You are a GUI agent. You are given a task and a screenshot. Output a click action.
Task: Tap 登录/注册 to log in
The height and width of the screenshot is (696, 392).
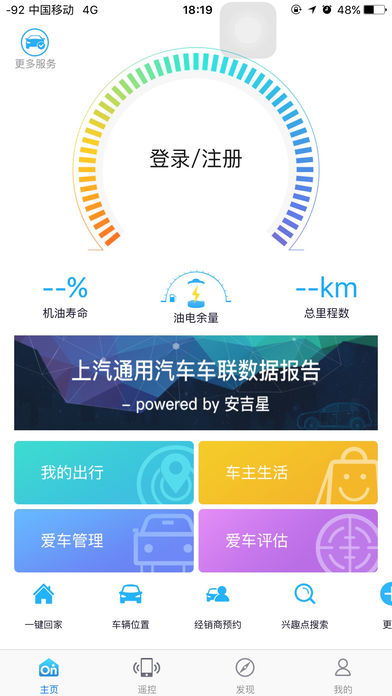(x=196, y=159)
